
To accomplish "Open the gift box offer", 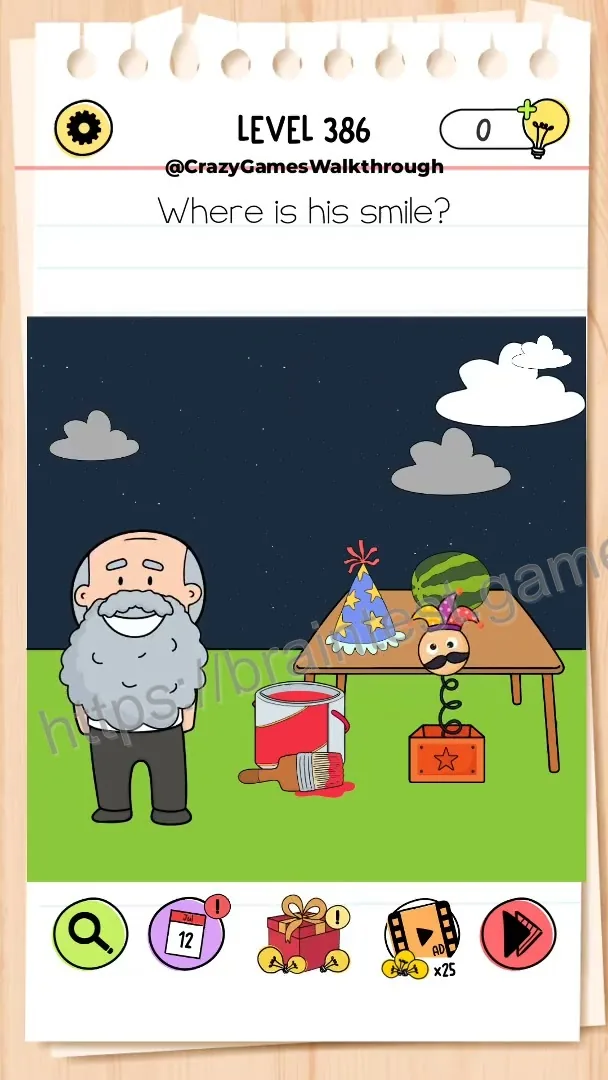I will coord(304,935).
